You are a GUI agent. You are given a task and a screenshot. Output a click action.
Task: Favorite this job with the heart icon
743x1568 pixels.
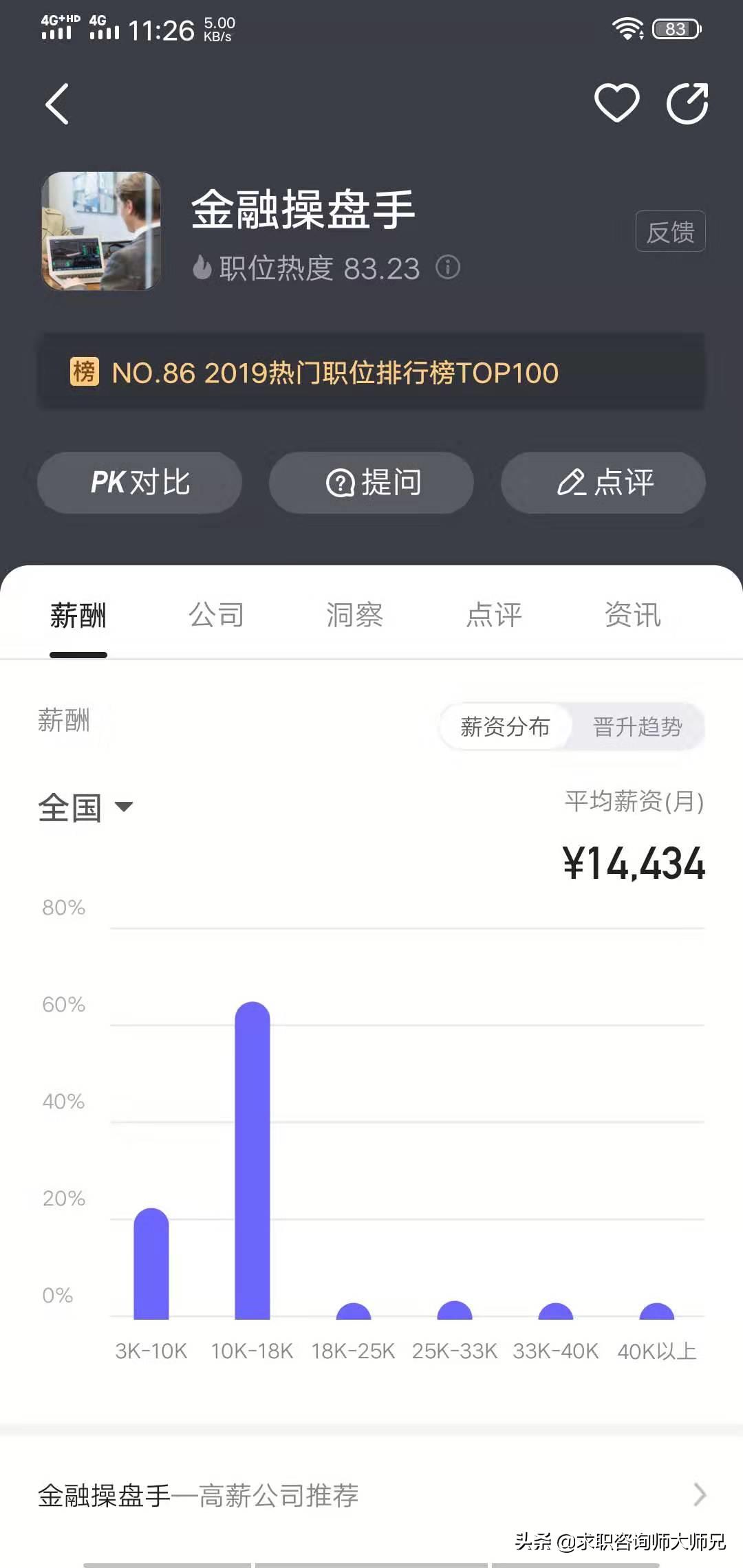[x=616, y=103]
